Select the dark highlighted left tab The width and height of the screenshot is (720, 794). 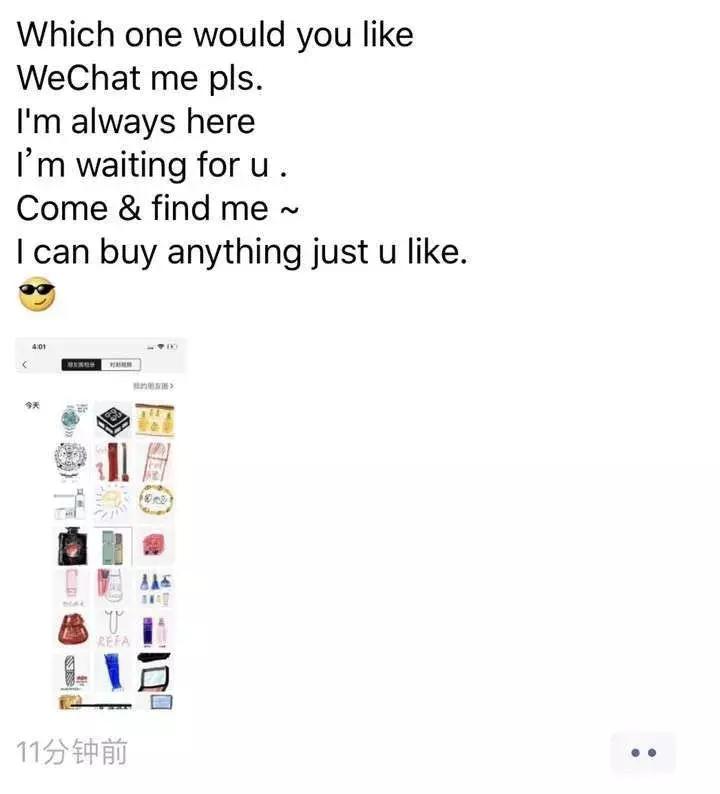click(x=80, y=362)
